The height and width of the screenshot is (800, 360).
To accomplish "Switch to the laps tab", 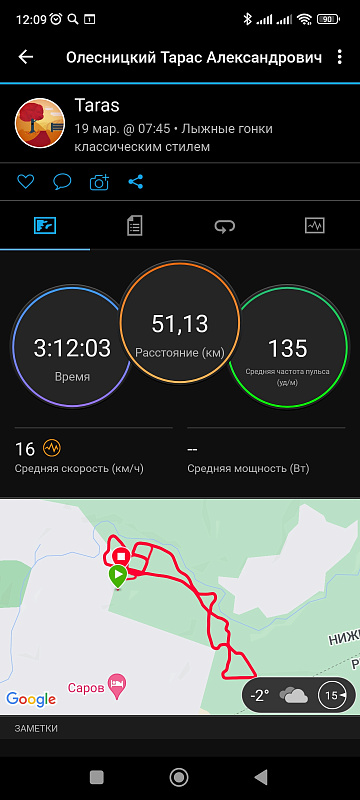I will tap(225, 226).
